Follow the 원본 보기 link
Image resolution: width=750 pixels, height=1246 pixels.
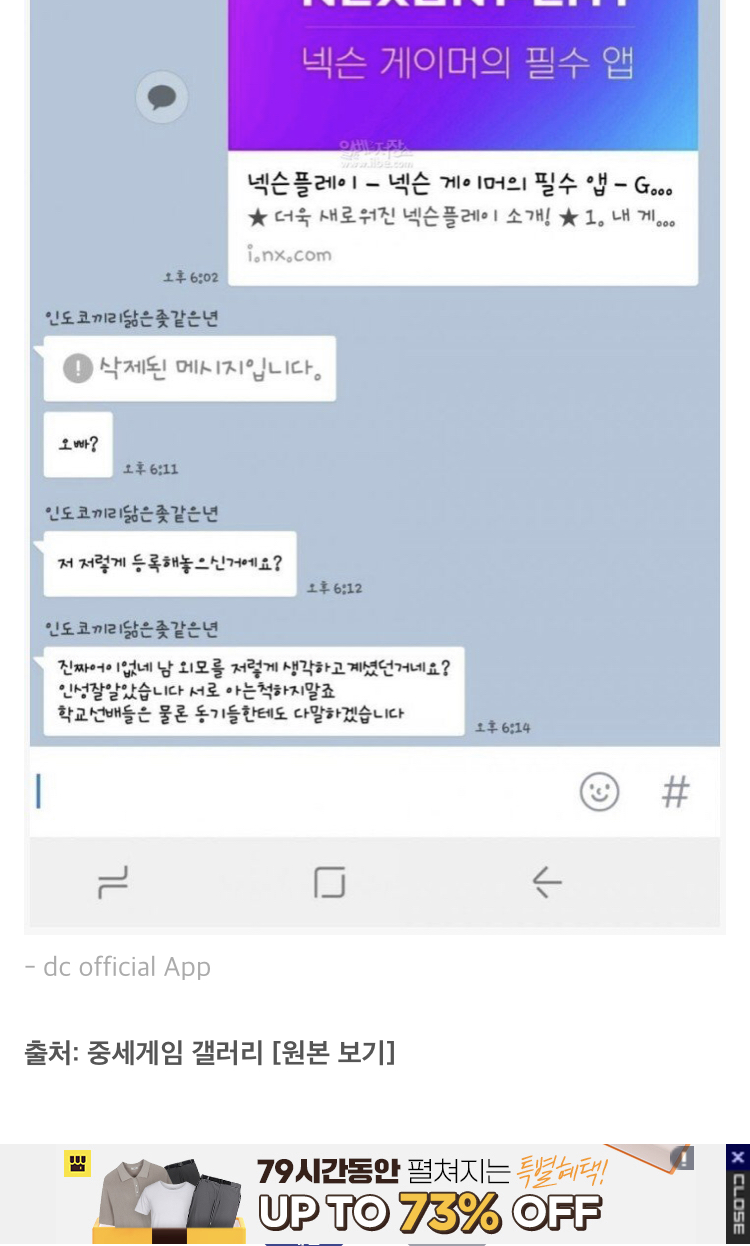pos(334,1052)
